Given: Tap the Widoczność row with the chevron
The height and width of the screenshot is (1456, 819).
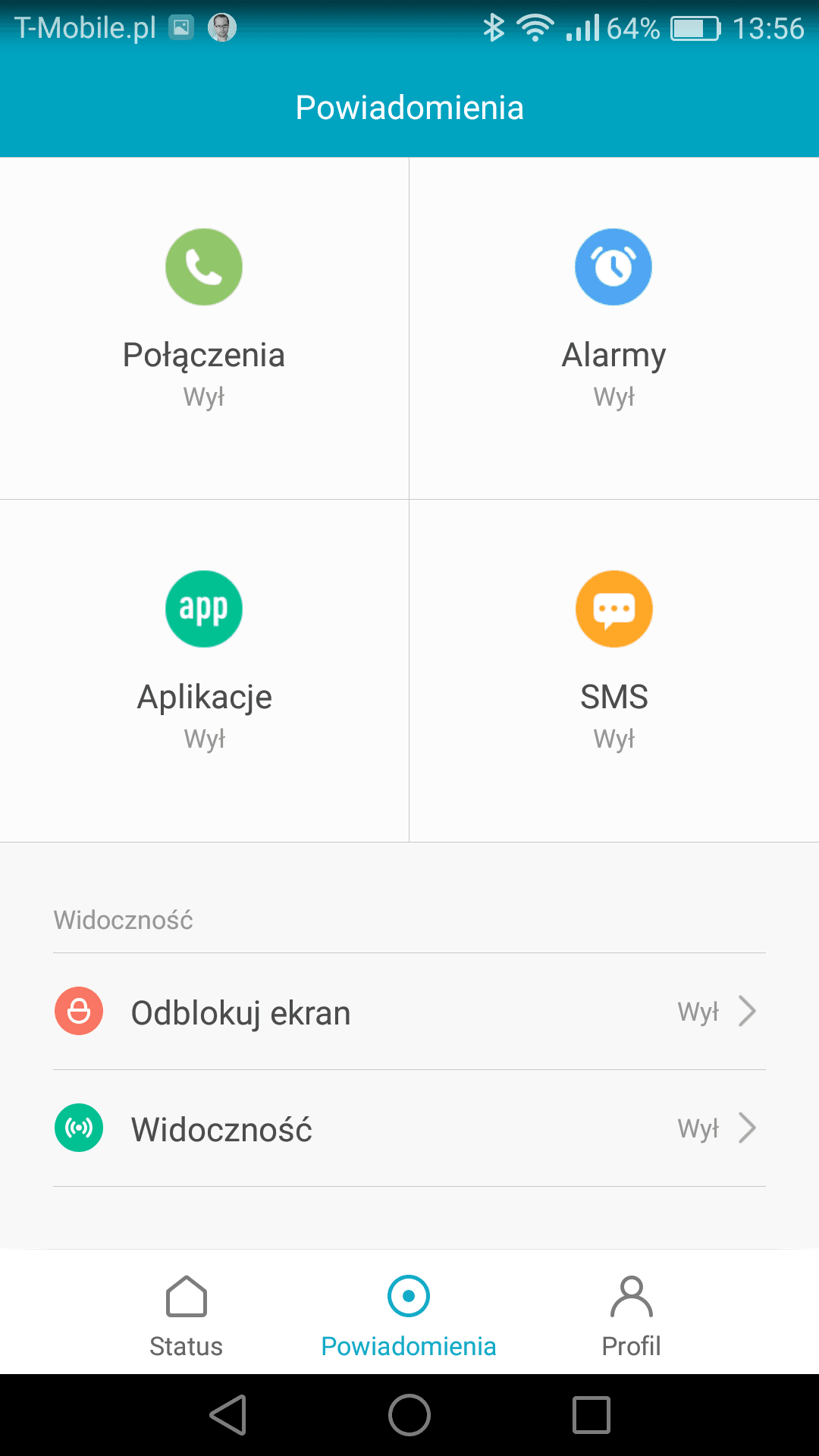Looking at the screenshot, I should point(409,1128).
